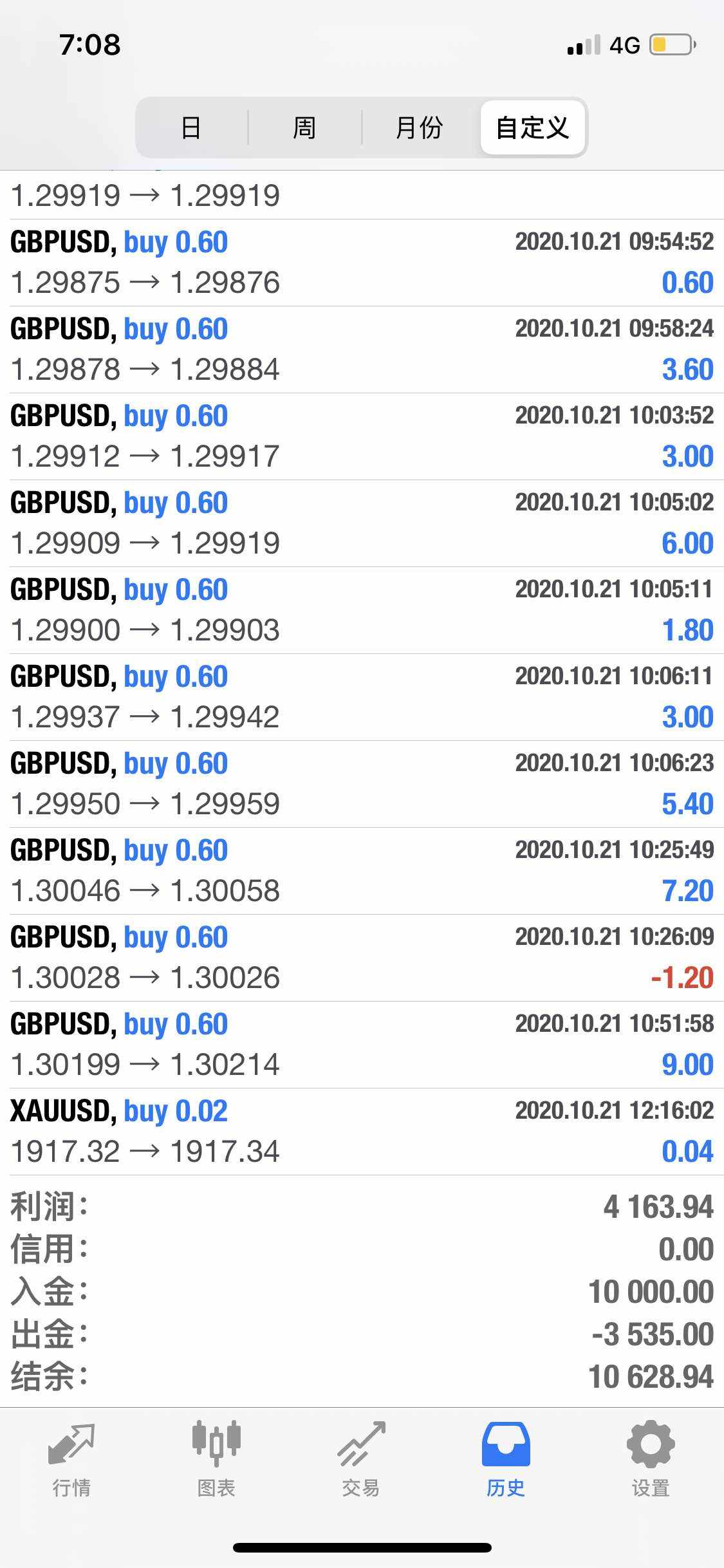The height and width of the screenshot is (1568, 724).
Task: Expand the GBPUSD trade closed at 09:58:24
Action: tap(362, 350)
